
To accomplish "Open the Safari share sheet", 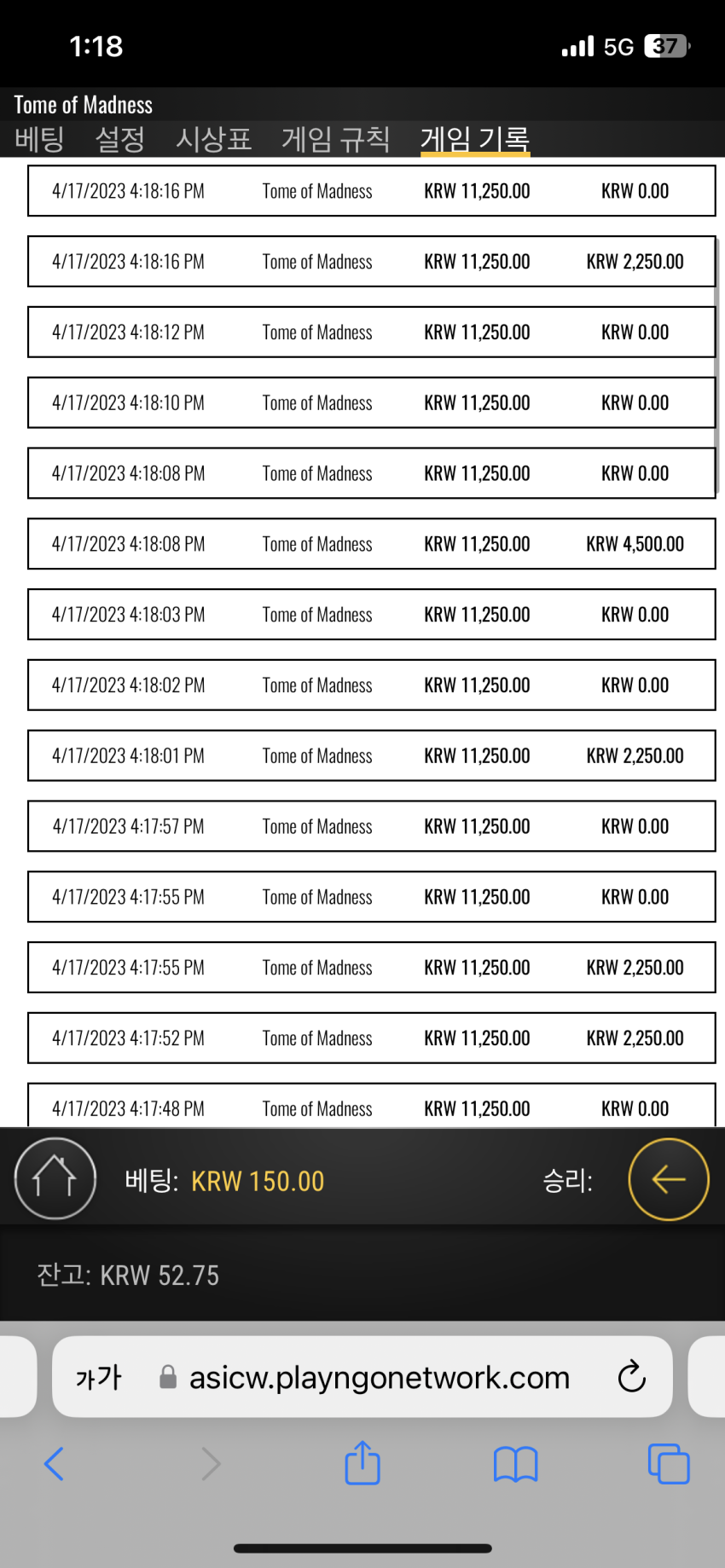I will [362, 1462].
